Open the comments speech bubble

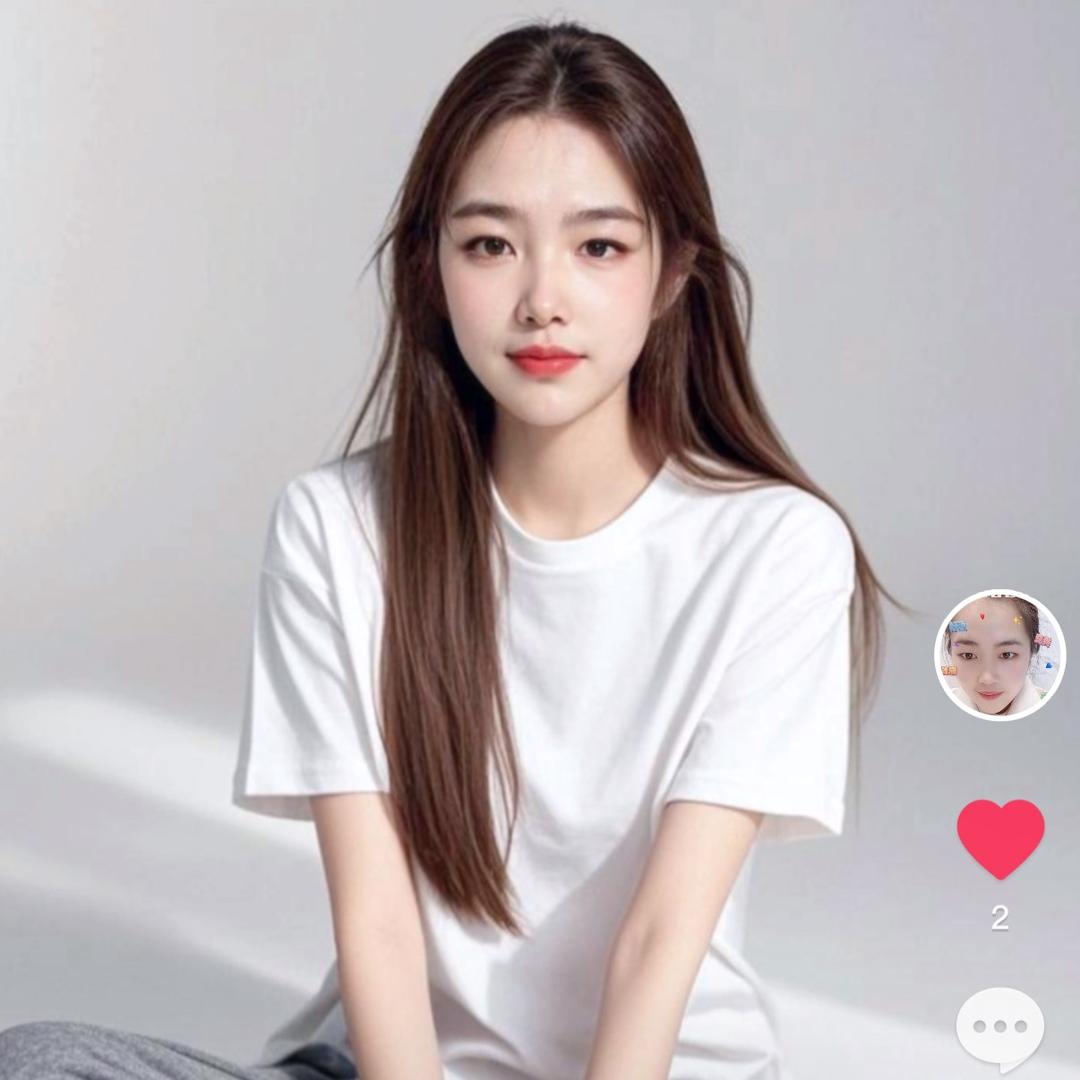(1000, 1027)
